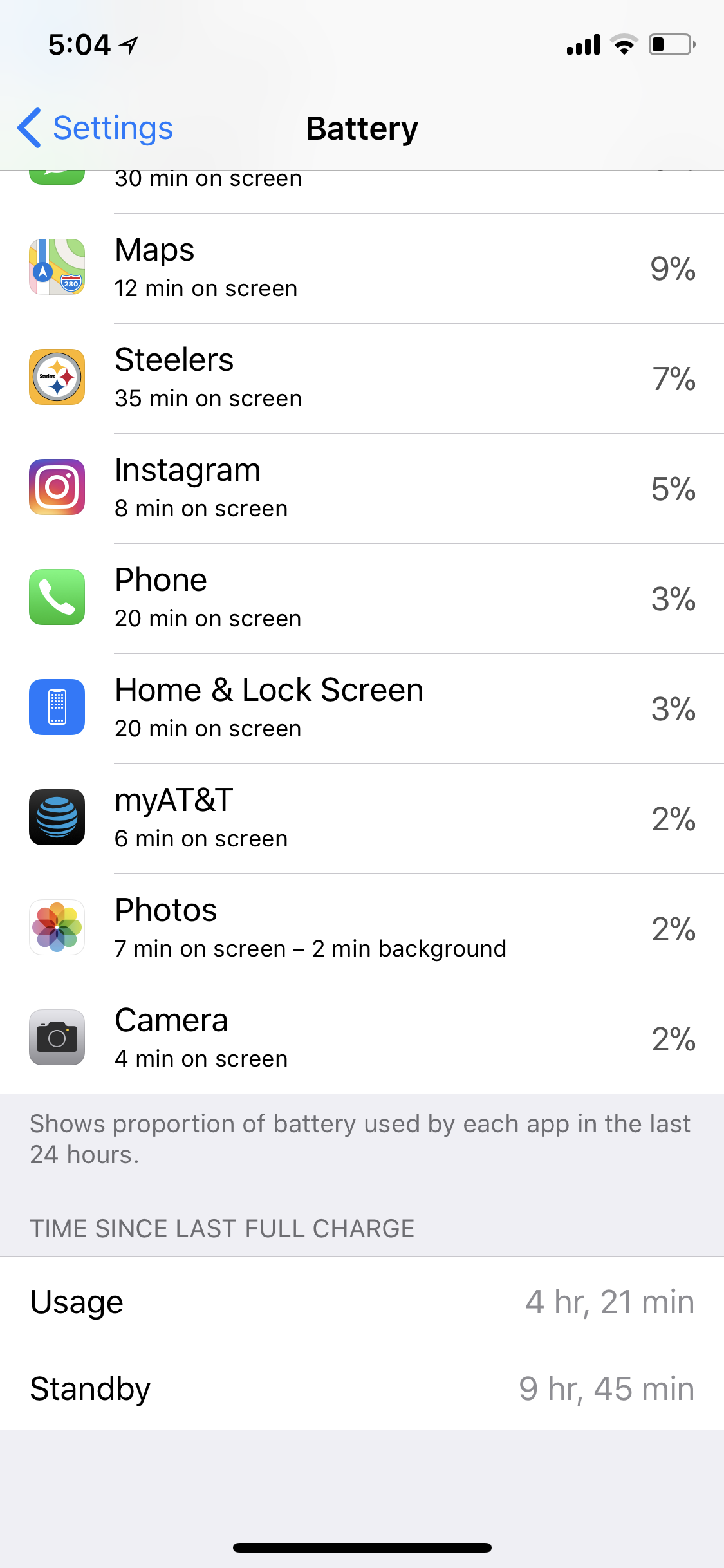
Task: Select the Home & Lock Screen row
Action: coord(362,709)
